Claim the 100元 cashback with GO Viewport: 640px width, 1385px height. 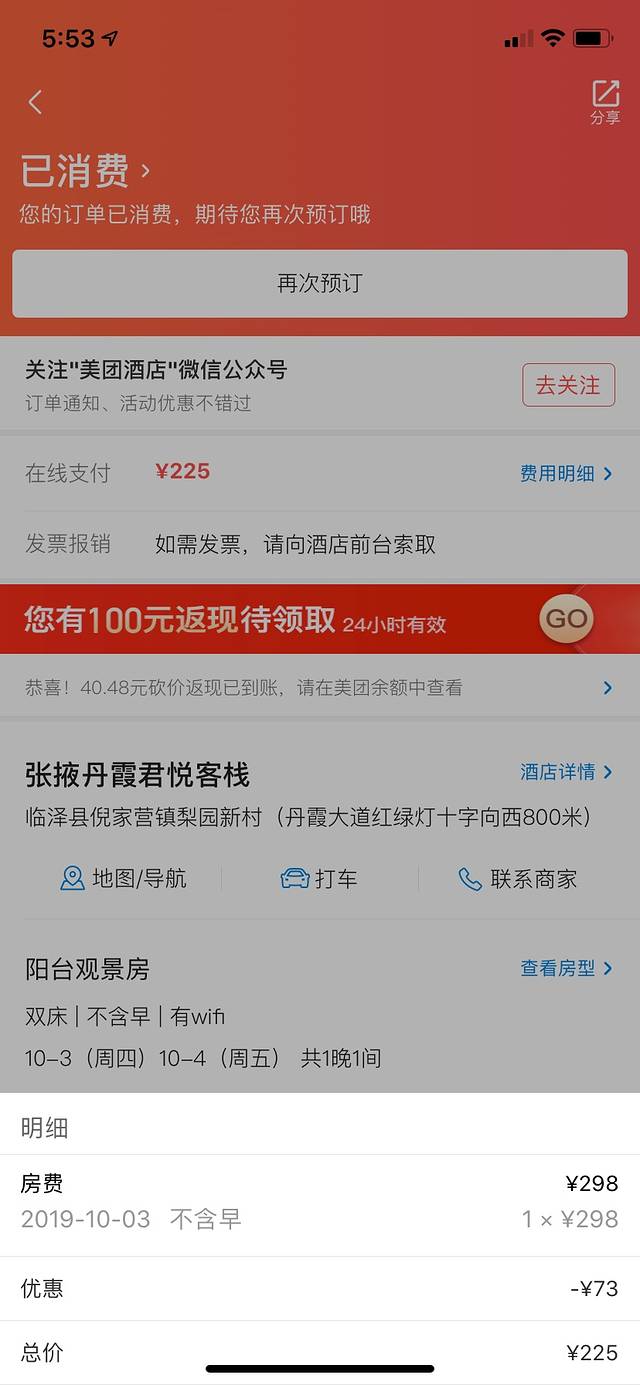point(566,619)
